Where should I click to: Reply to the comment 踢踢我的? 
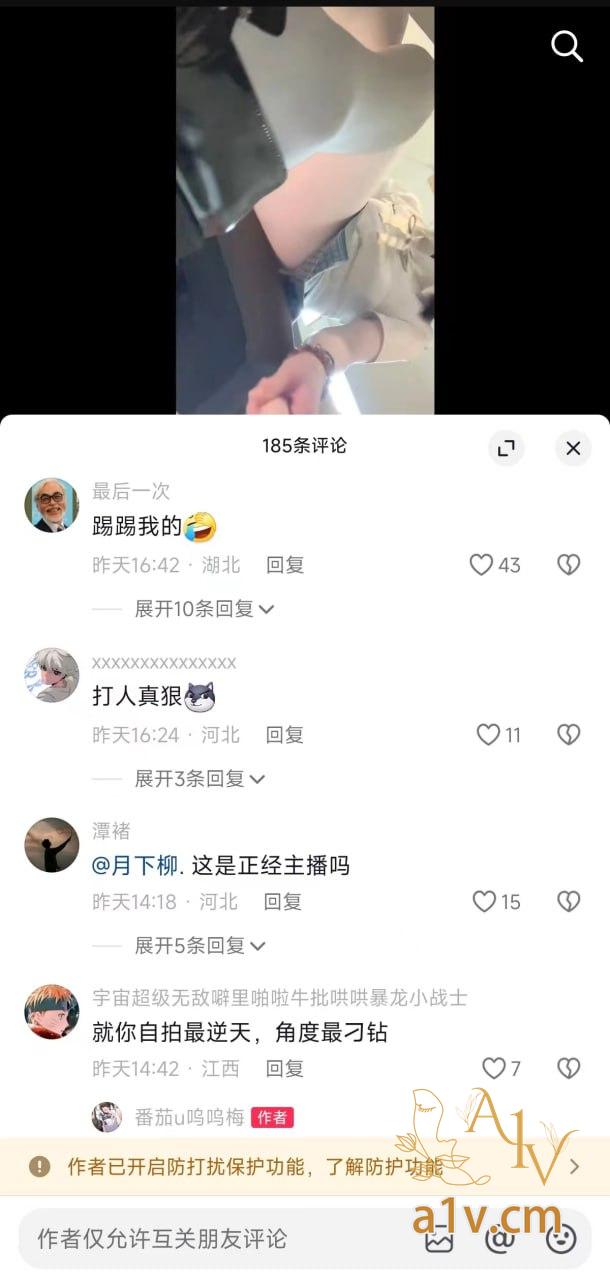(x=284, y=565)
